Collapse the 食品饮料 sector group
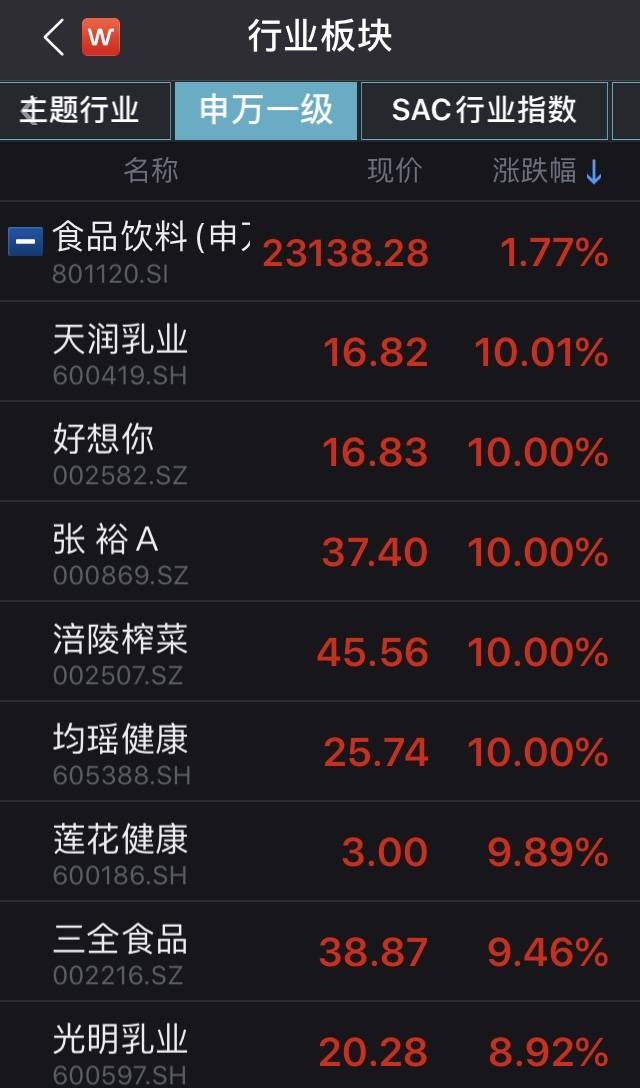The image size is (640, 1088). click(25, 243)
